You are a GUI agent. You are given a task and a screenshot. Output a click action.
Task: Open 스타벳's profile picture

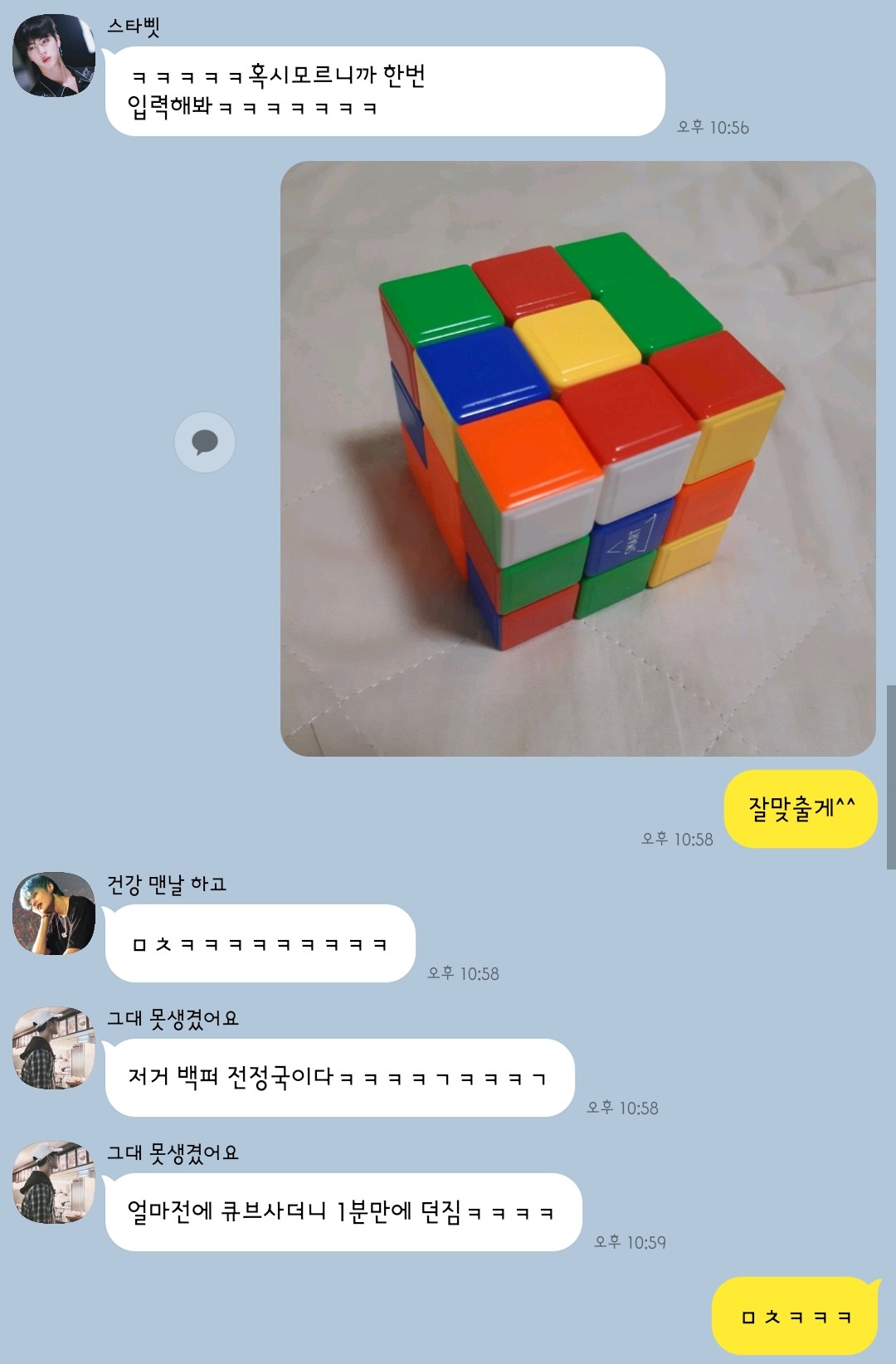(54, 55)
